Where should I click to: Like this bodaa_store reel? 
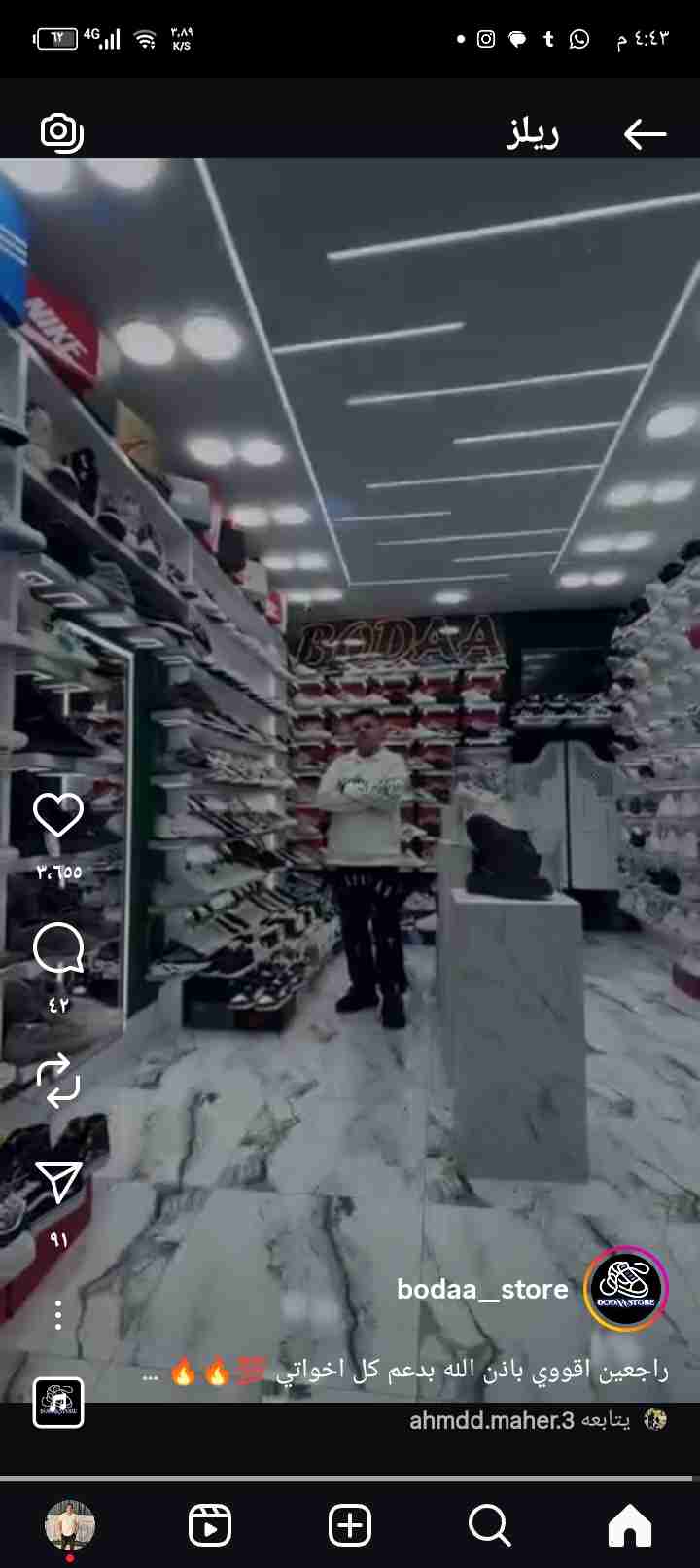(58, 815)
